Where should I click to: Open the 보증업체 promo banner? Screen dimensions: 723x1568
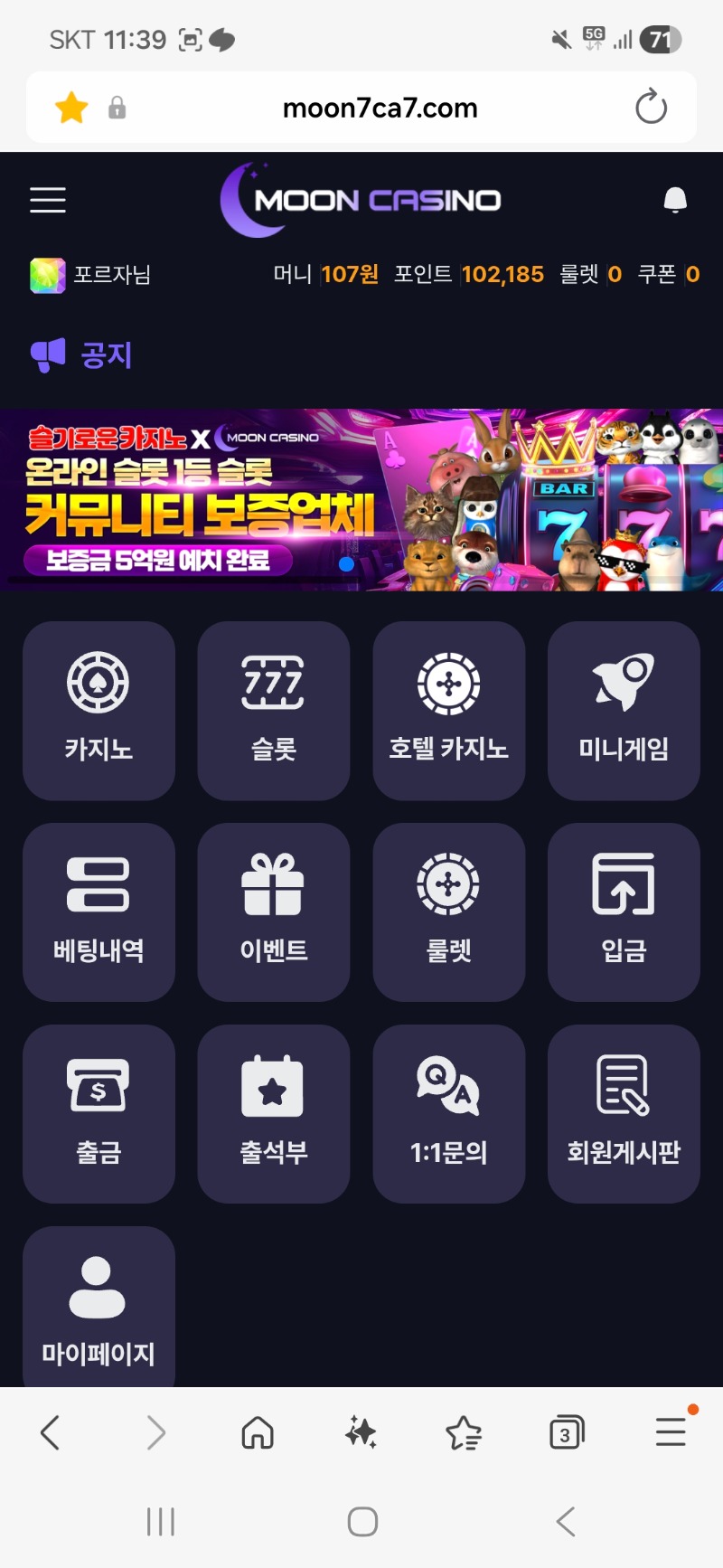point(361,500)
